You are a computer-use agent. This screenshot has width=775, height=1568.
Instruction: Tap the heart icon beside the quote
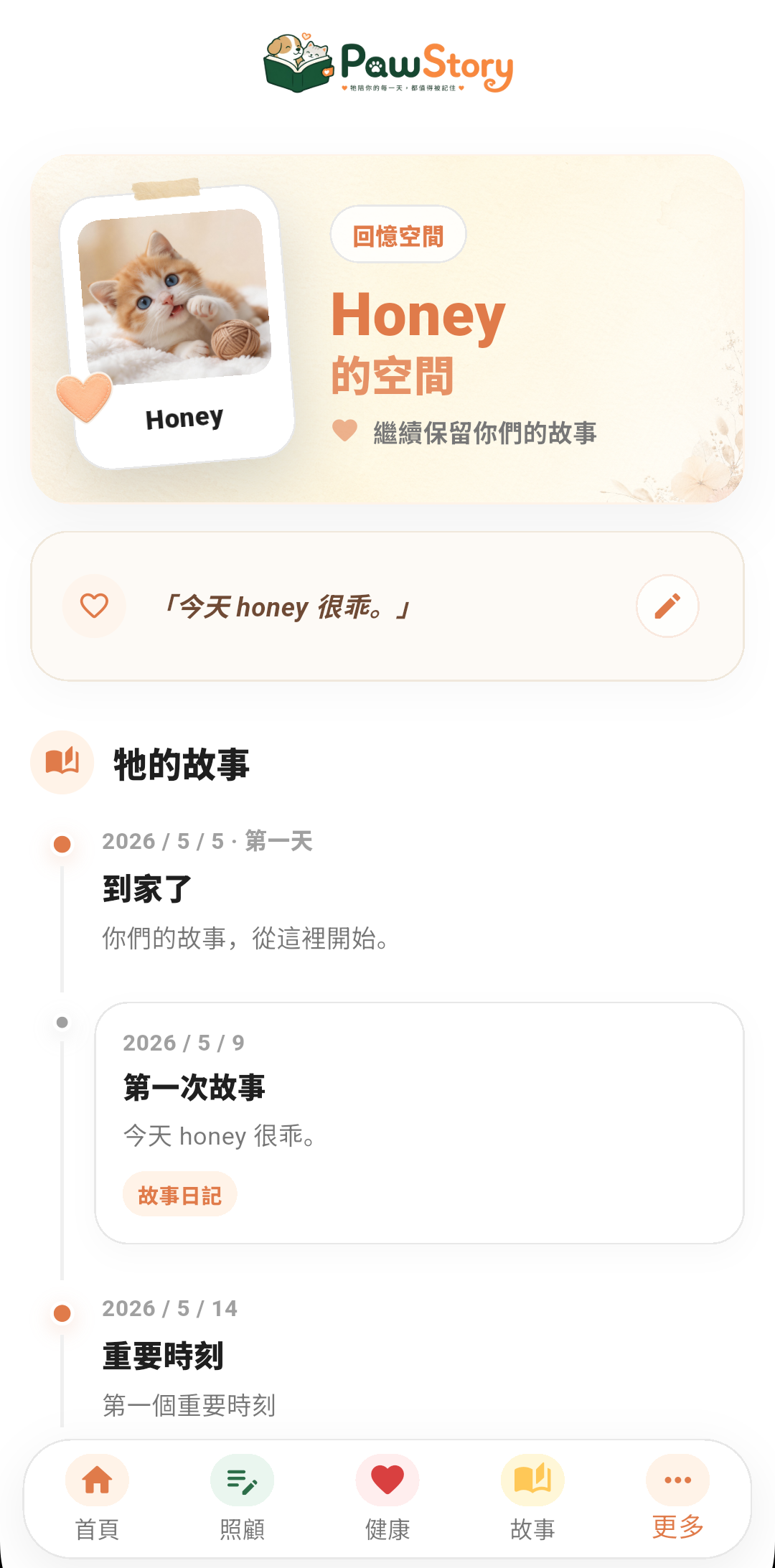[x=94, y=606]
